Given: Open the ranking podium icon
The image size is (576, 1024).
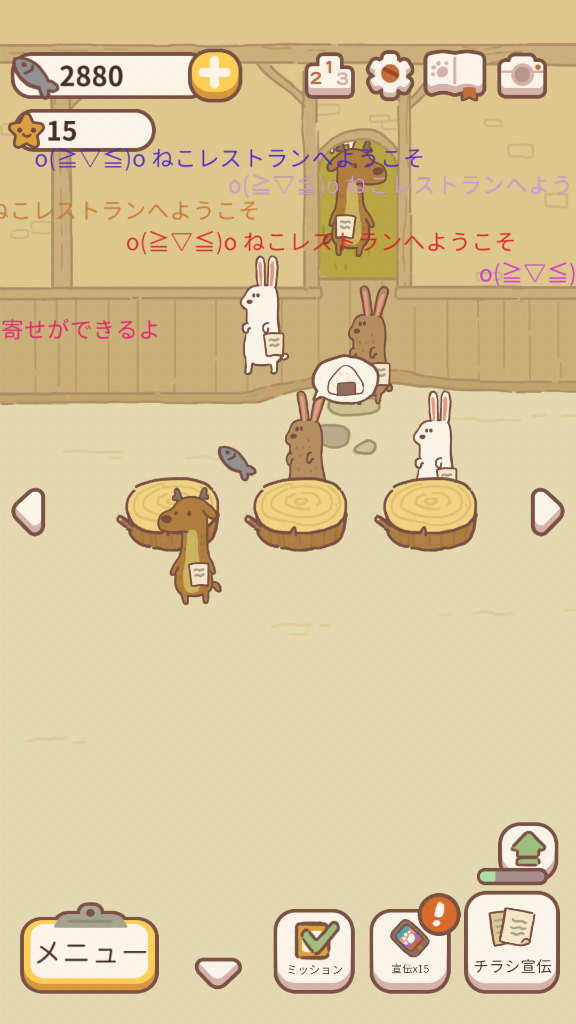Looking at the screenshot, I should coord(330,75).
